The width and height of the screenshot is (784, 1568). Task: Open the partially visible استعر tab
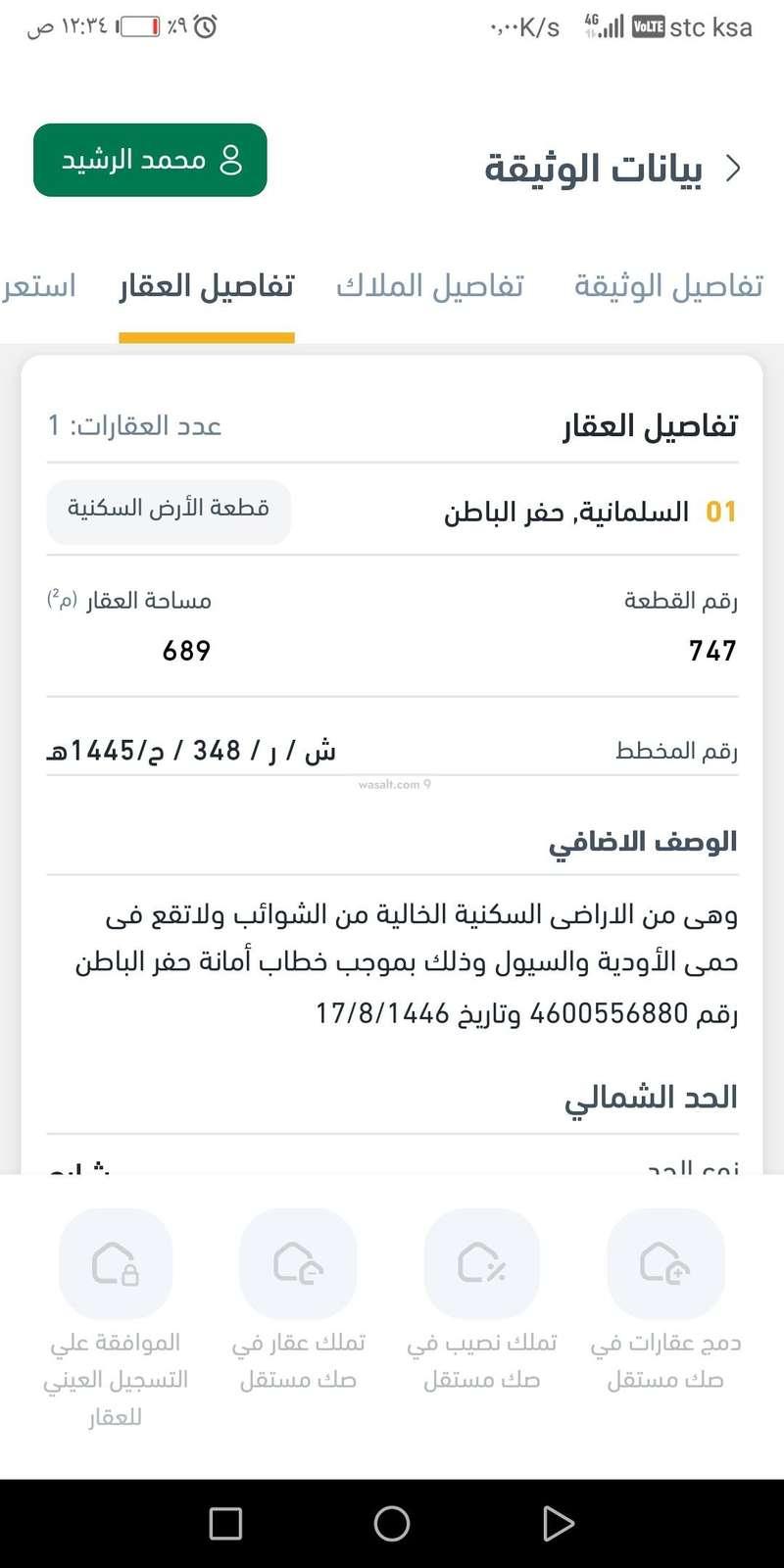click(x=39, y=286)
